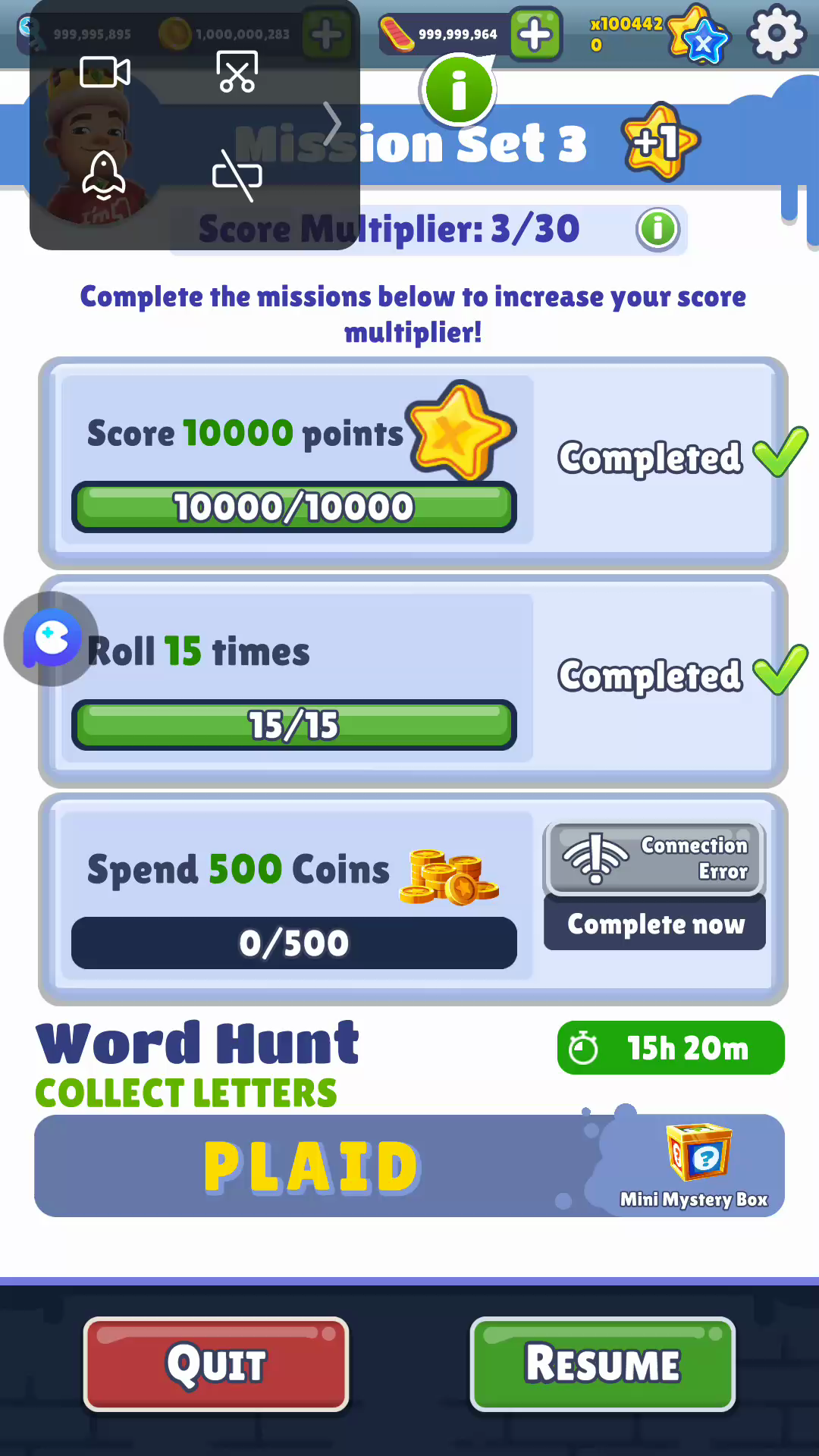Toggle the rotation lock in overlay
This screenshot has height=1456, width=819.
coord(237,176)
